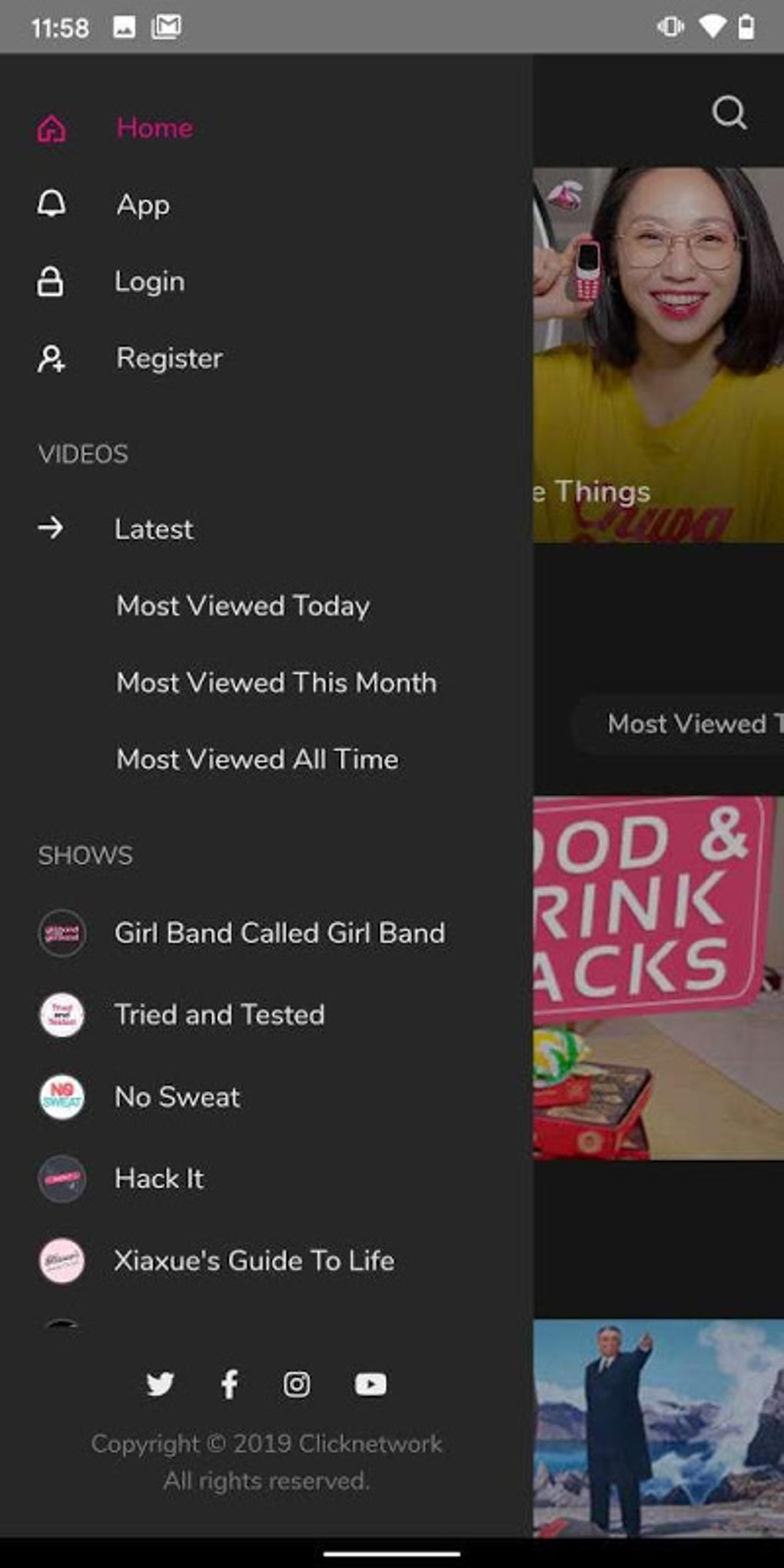Show Latest videos
Viewport: 784px width, 1568px height.
point(154,529)
